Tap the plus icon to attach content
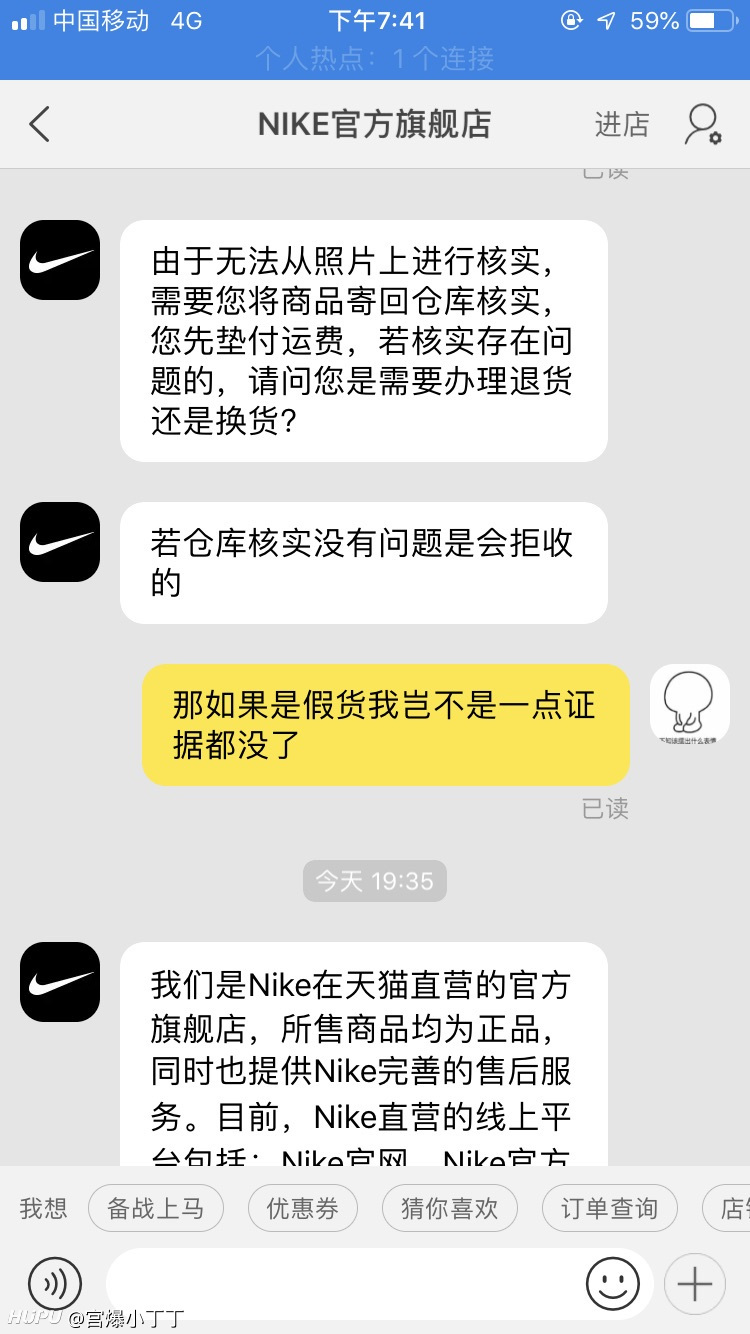The width and height of the screenshot is (750, 1334). [694, 1283]
